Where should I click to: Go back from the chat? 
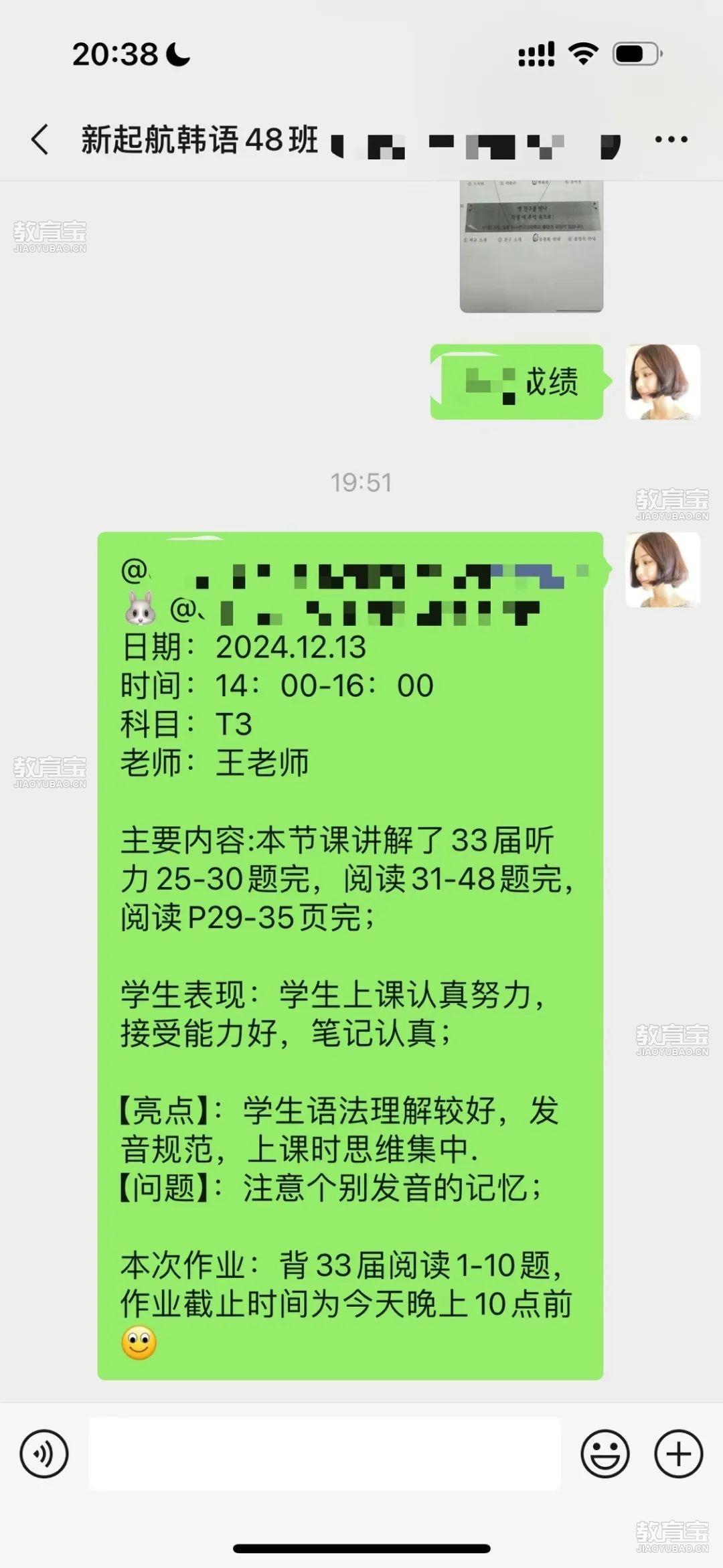point(40,139)
